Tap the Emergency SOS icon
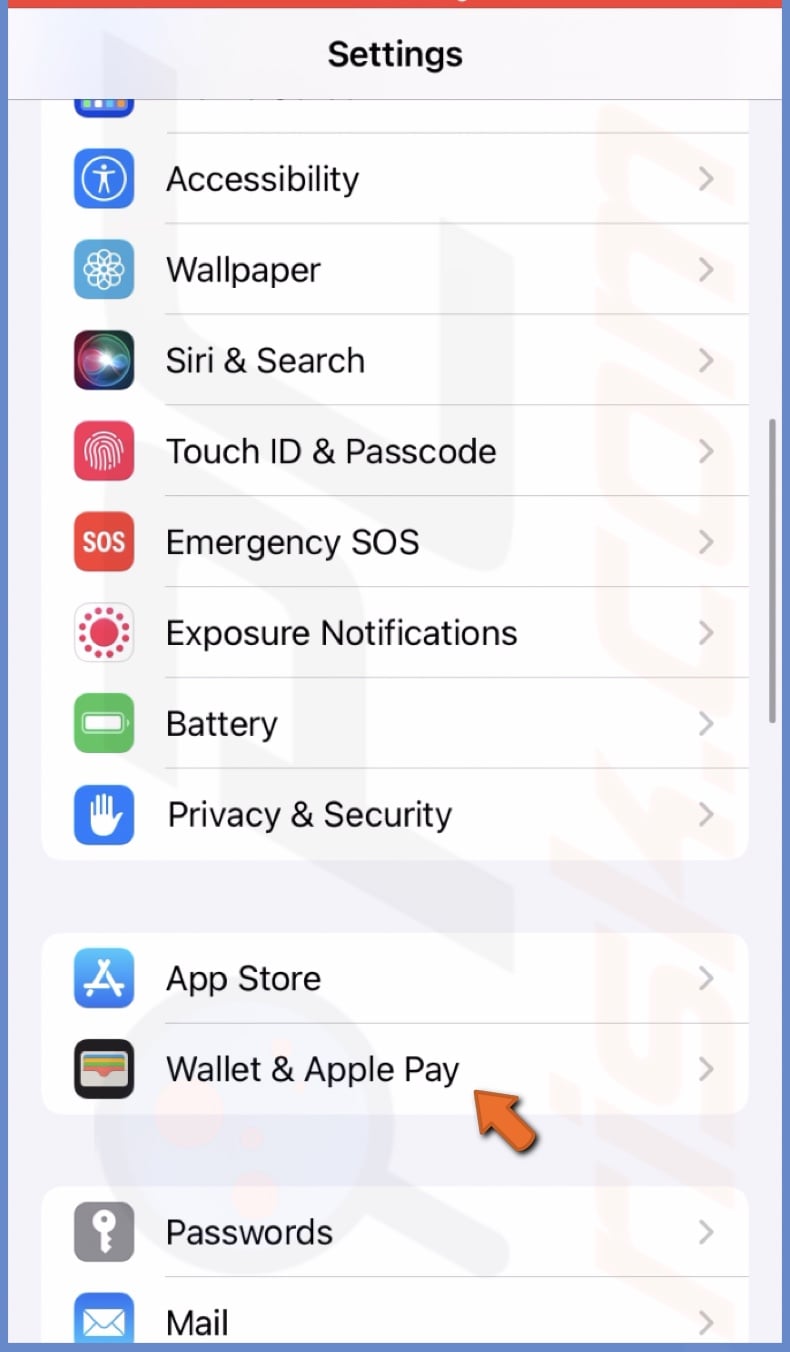The width and height of the screenshot is (790, 1352). point(103,542)
